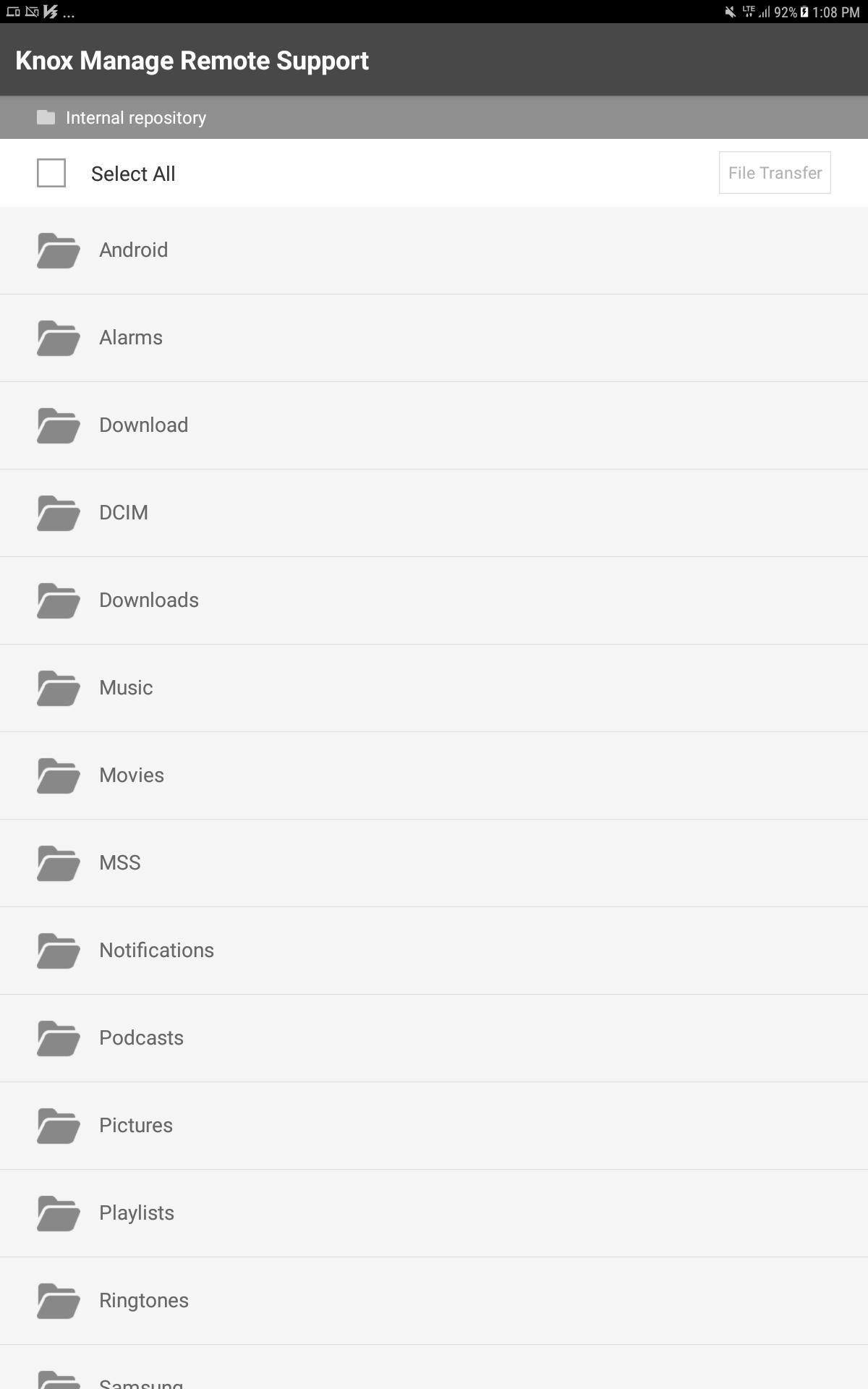Open the Download folder

point(434,425)
